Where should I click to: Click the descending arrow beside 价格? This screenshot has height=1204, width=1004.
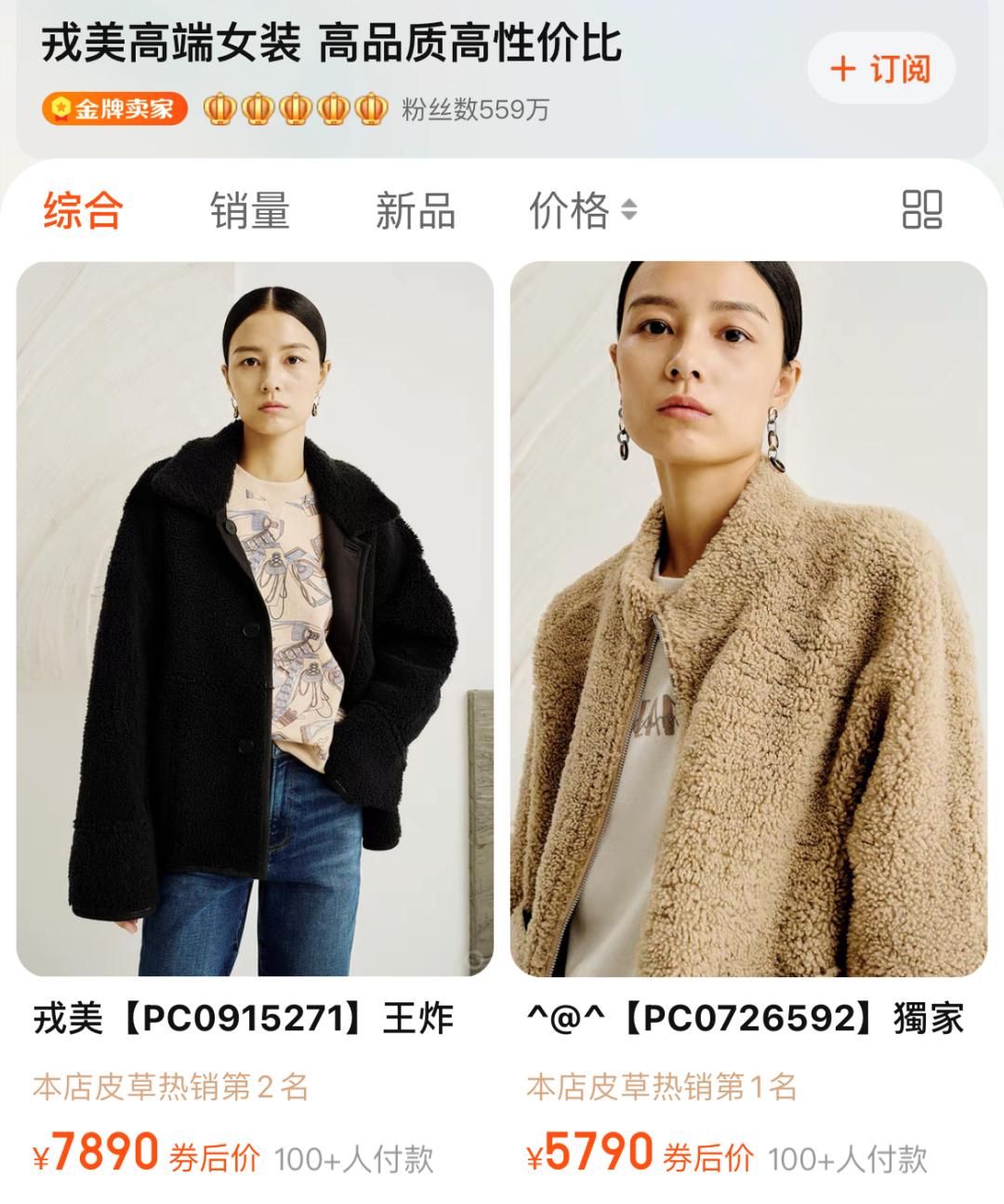[631, 217]
